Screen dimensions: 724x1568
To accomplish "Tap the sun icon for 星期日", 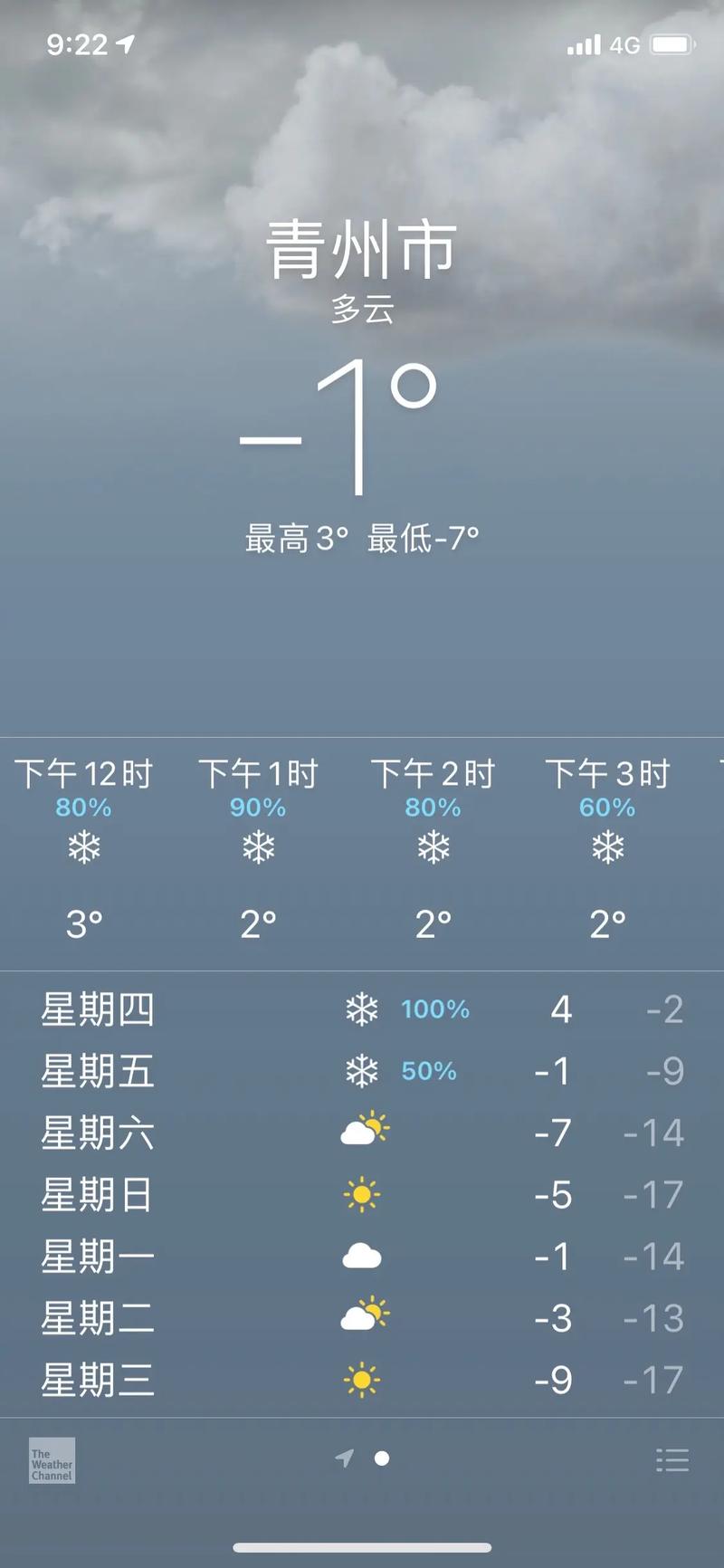I will pos(362,1195).
